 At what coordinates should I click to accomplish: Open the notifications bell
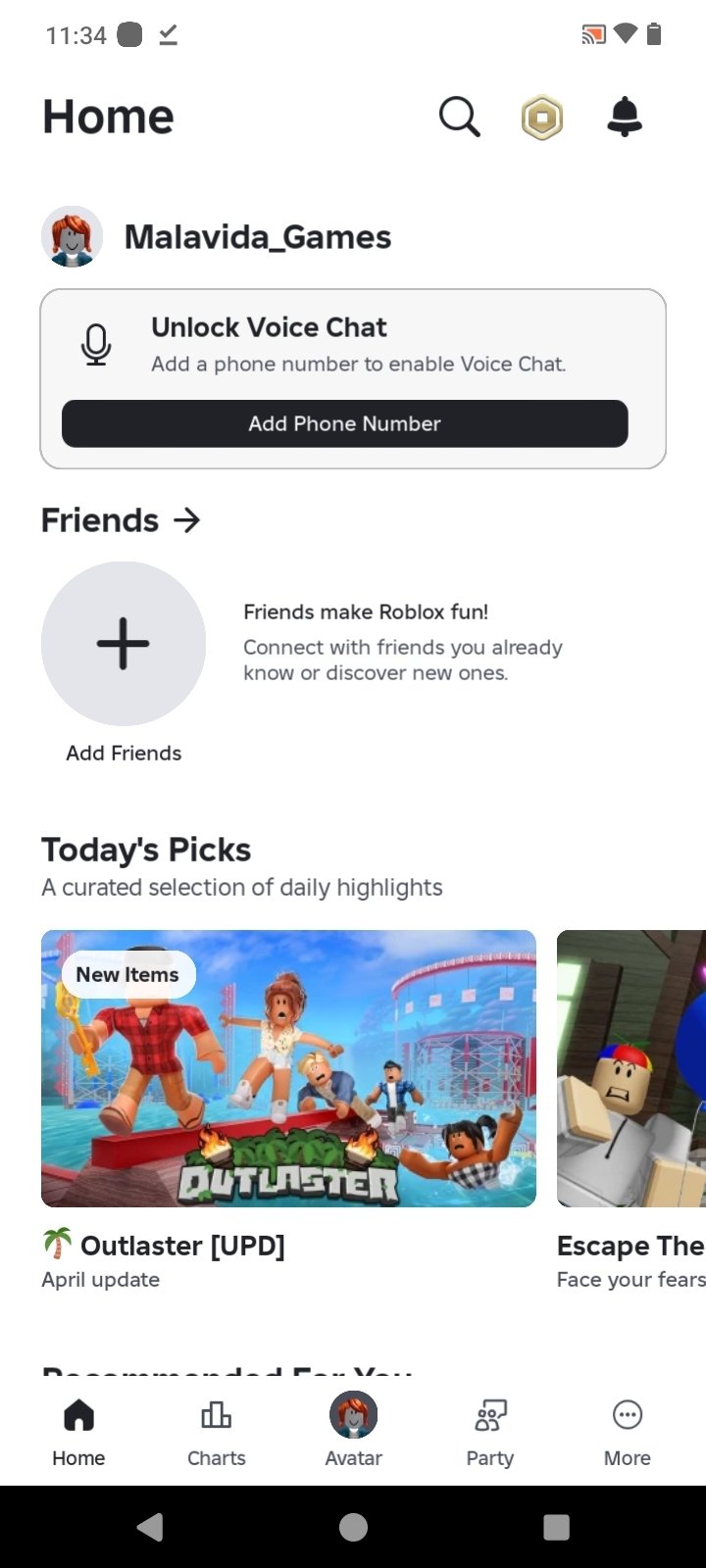click(625, 118)
